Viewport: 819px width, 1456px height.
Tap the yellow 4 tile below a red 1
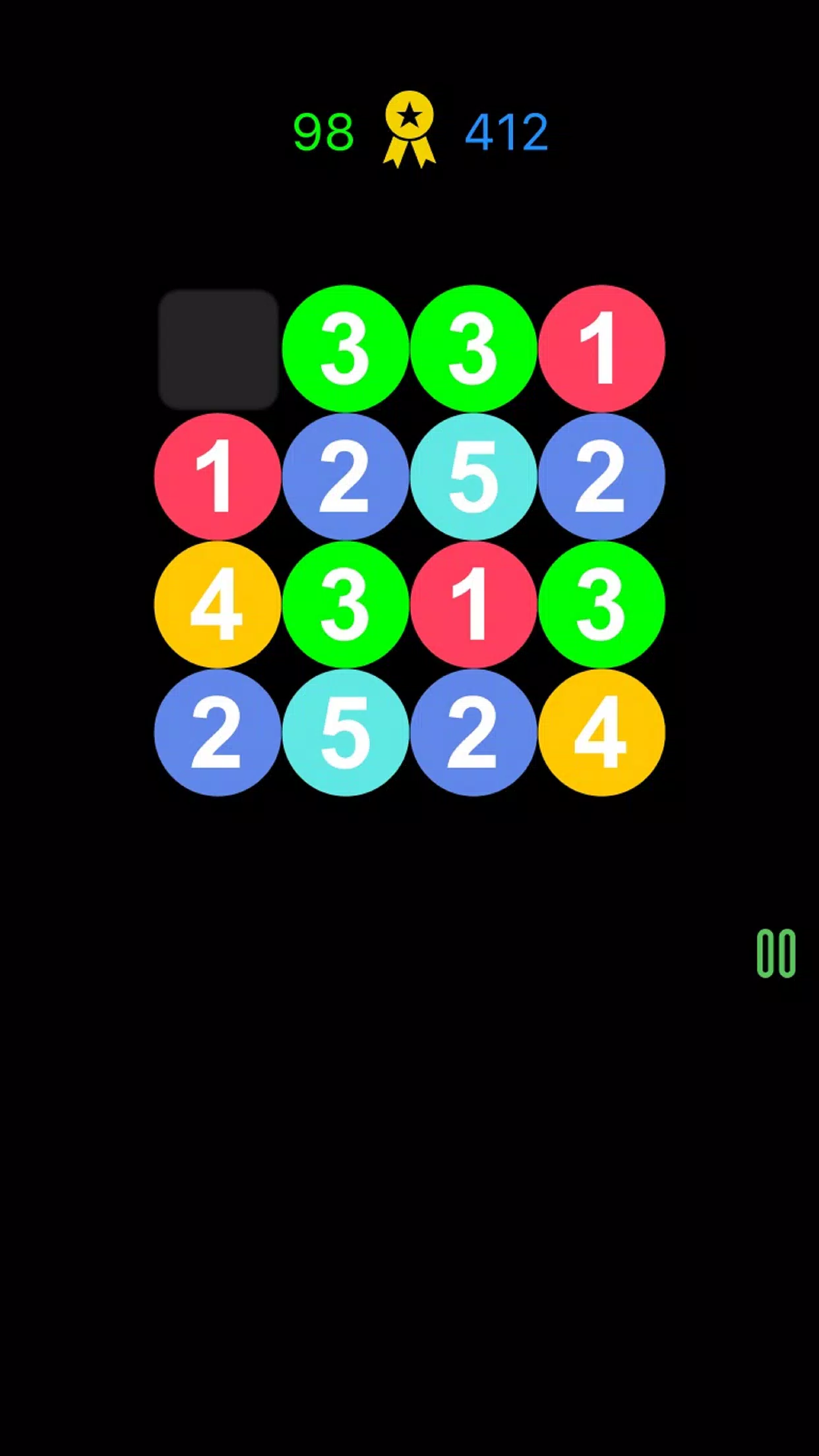217,604
